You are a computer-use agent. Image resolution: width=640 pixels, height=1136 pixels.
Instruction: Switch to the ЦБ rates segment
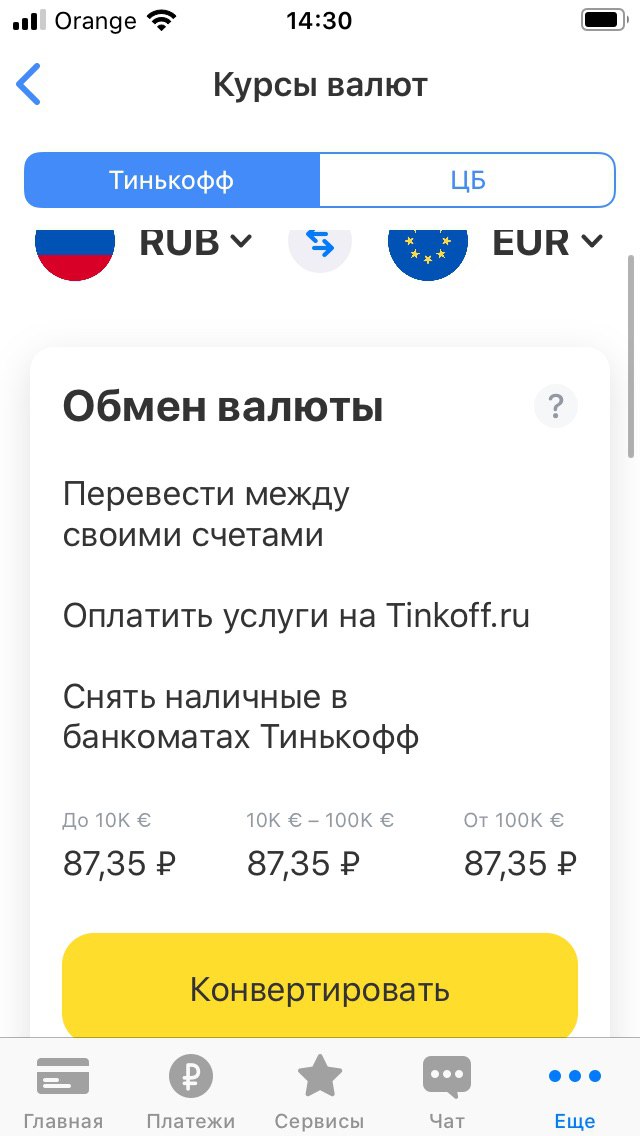click(467, 180)
